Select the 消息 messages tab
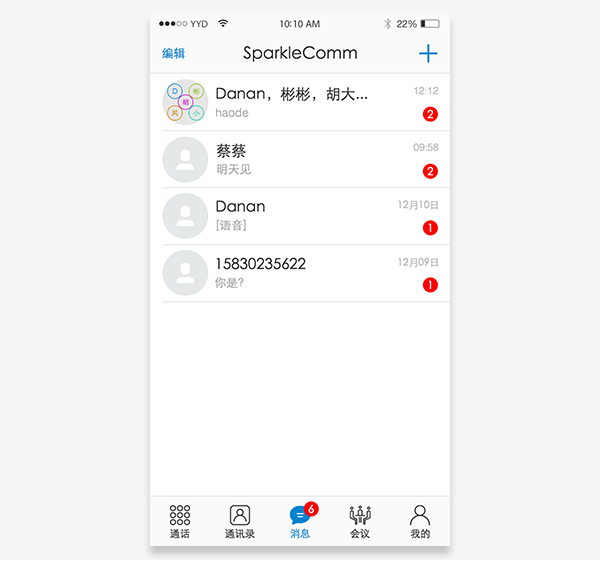The image size is (600, 562). pyautogui.click(x=300, y=521)
